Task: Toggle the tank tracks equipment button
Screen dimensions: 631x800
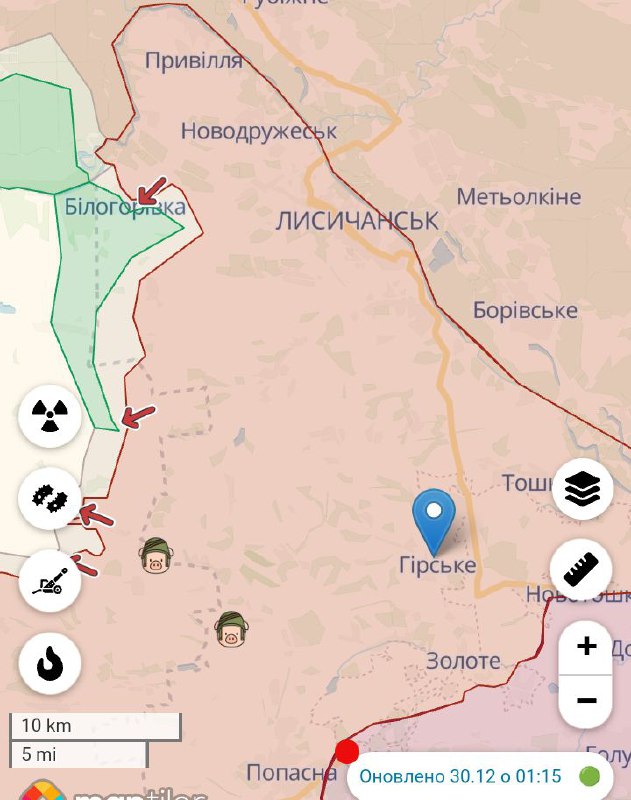Action: (50, 497)
